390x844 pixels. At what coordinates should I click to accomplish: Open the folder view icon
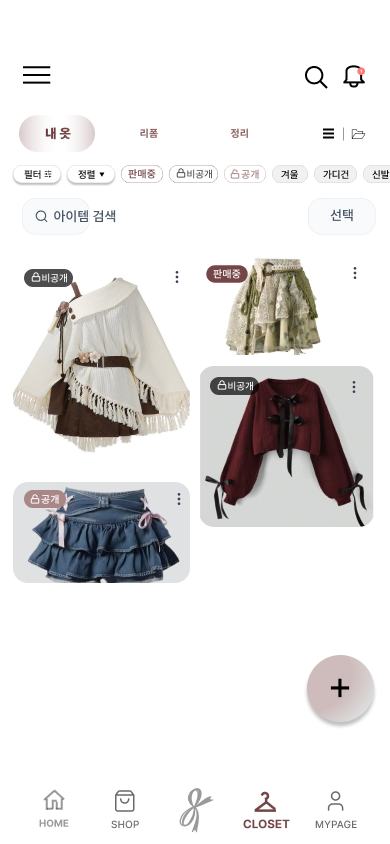358,134
